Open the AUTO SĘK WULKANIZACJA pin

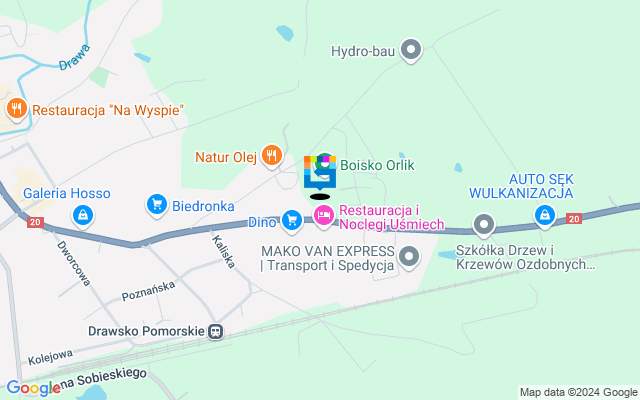545,213
